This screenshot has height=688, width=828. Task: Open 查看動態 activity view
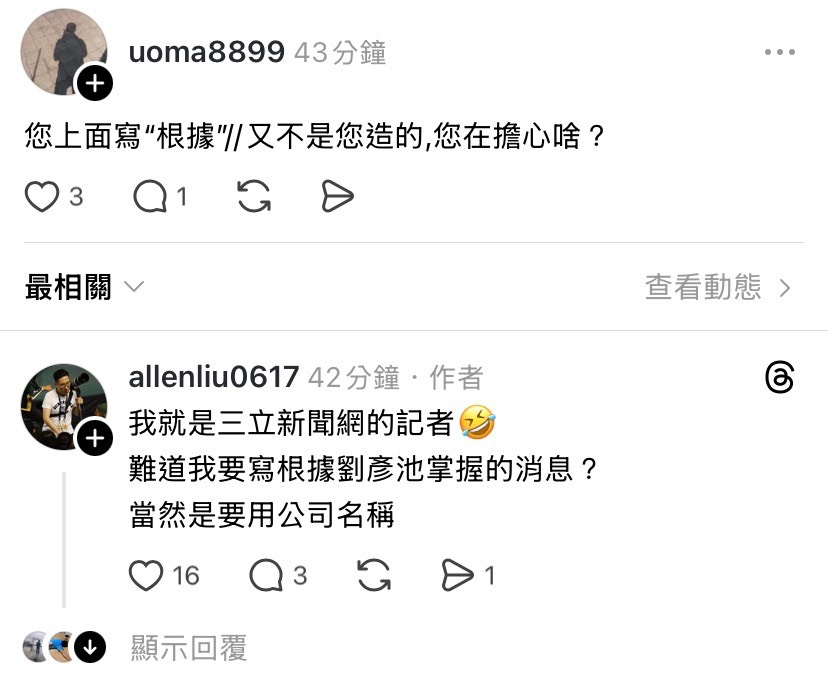pyautogui.click(x=717, y=288)
